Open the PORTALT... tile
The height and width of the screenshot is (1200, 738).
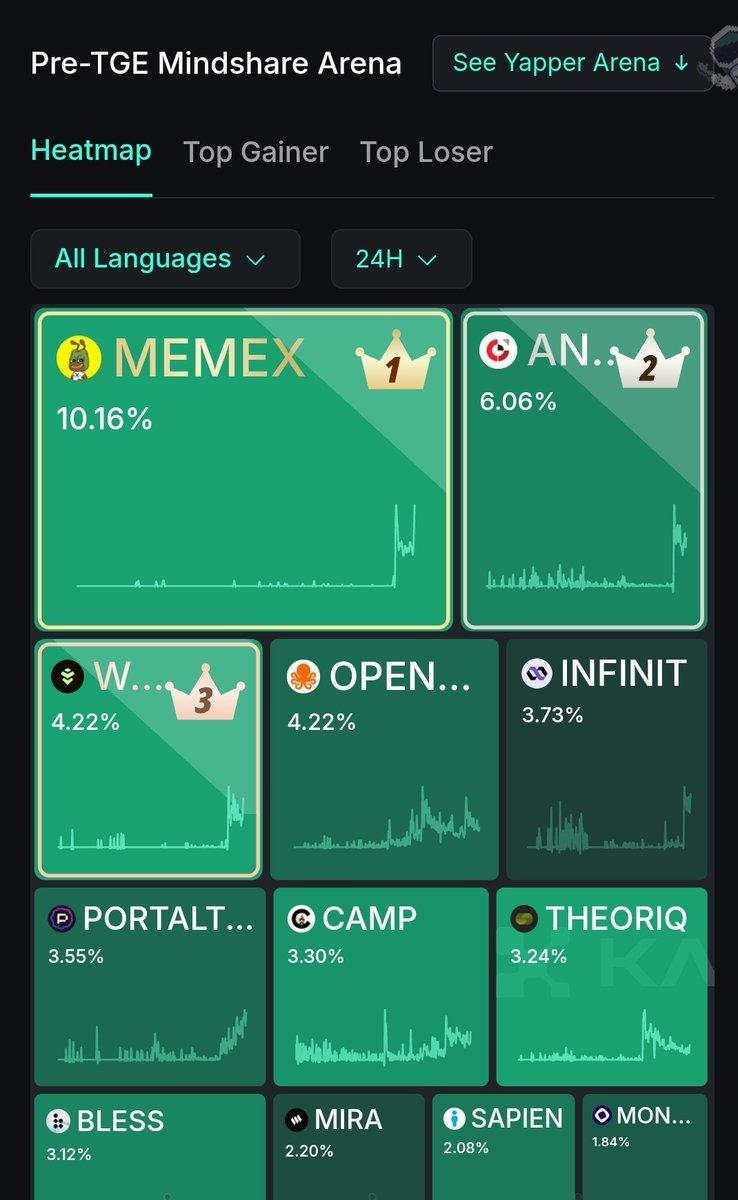point(150,987)
